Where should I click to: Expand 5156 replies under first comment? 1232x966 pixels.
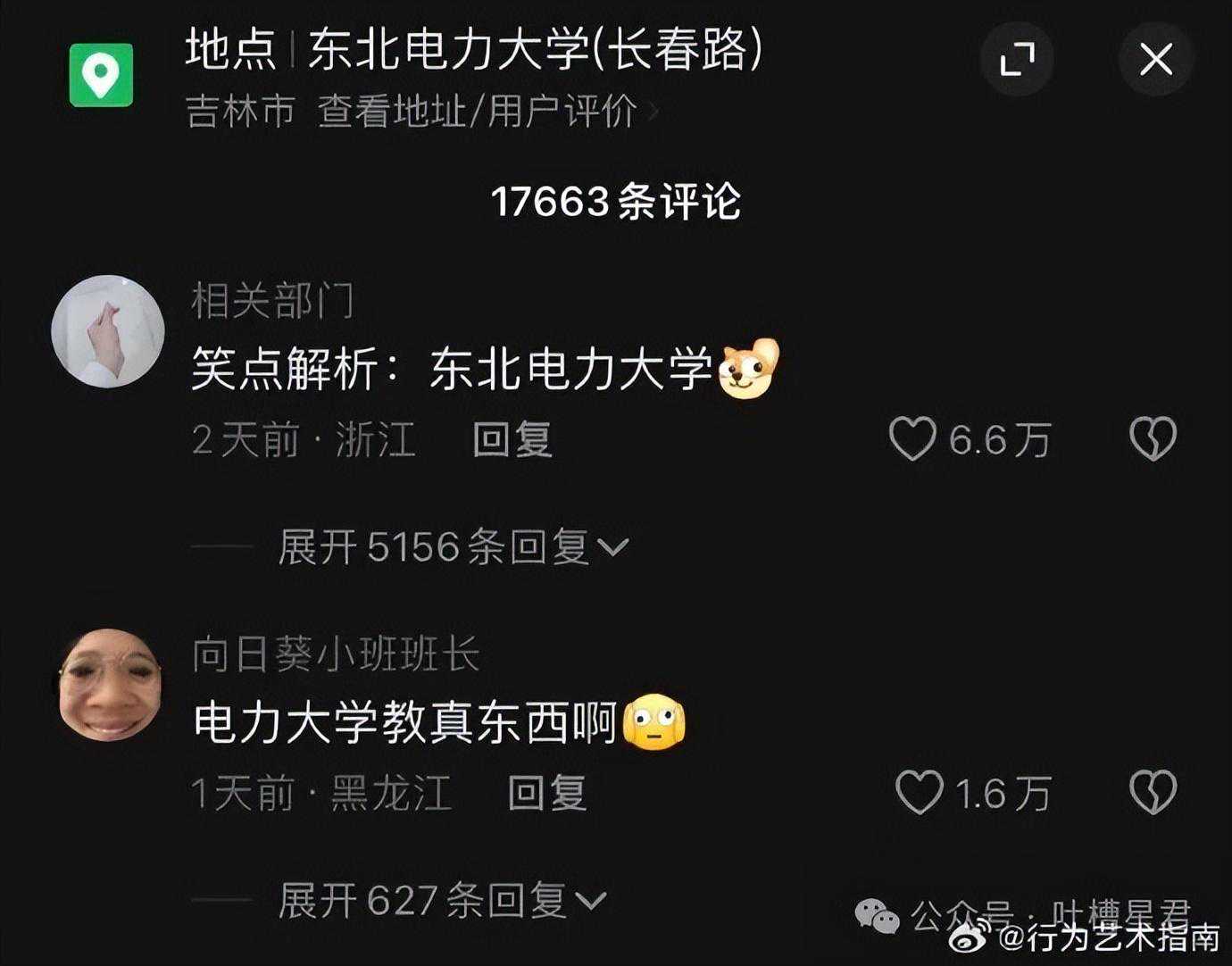(x=453, y=546)
